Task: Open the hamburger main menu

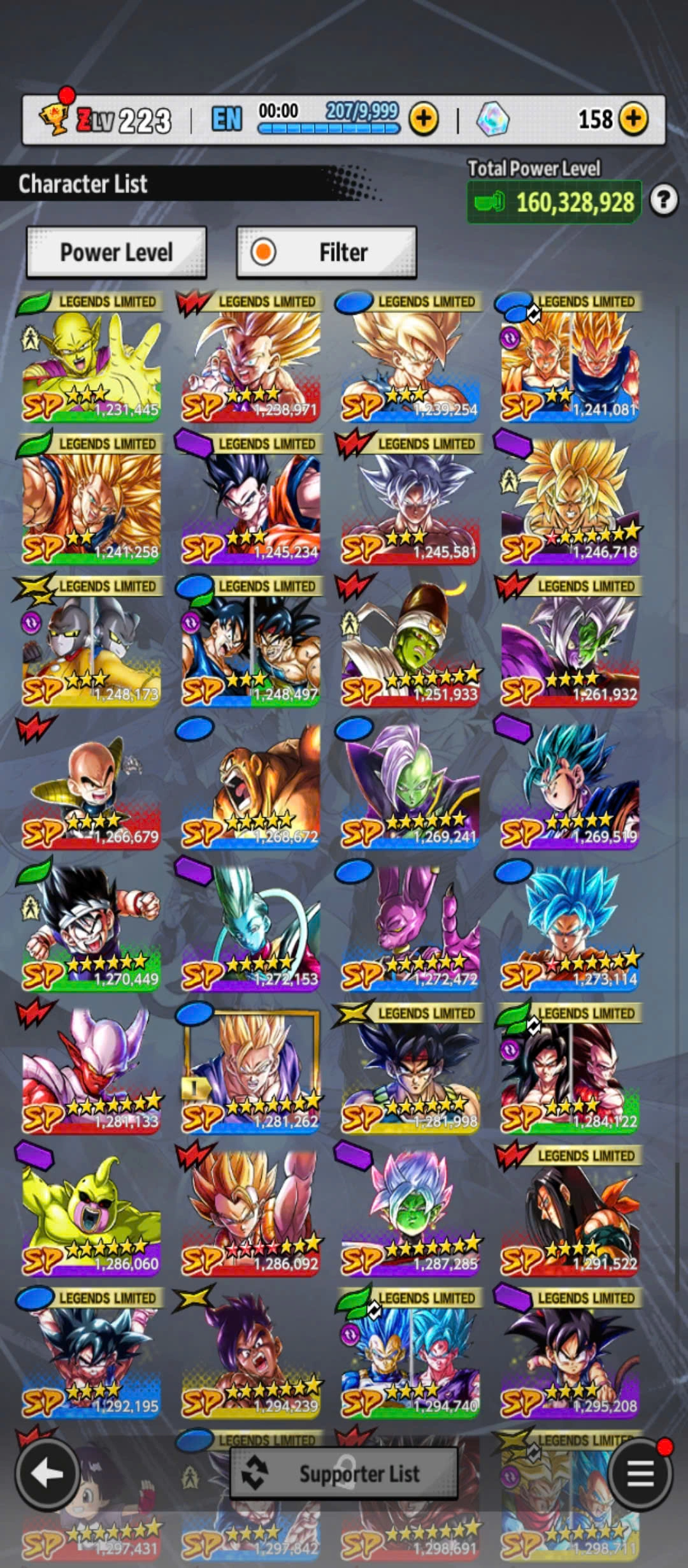Action: (x=640, y=1473)
